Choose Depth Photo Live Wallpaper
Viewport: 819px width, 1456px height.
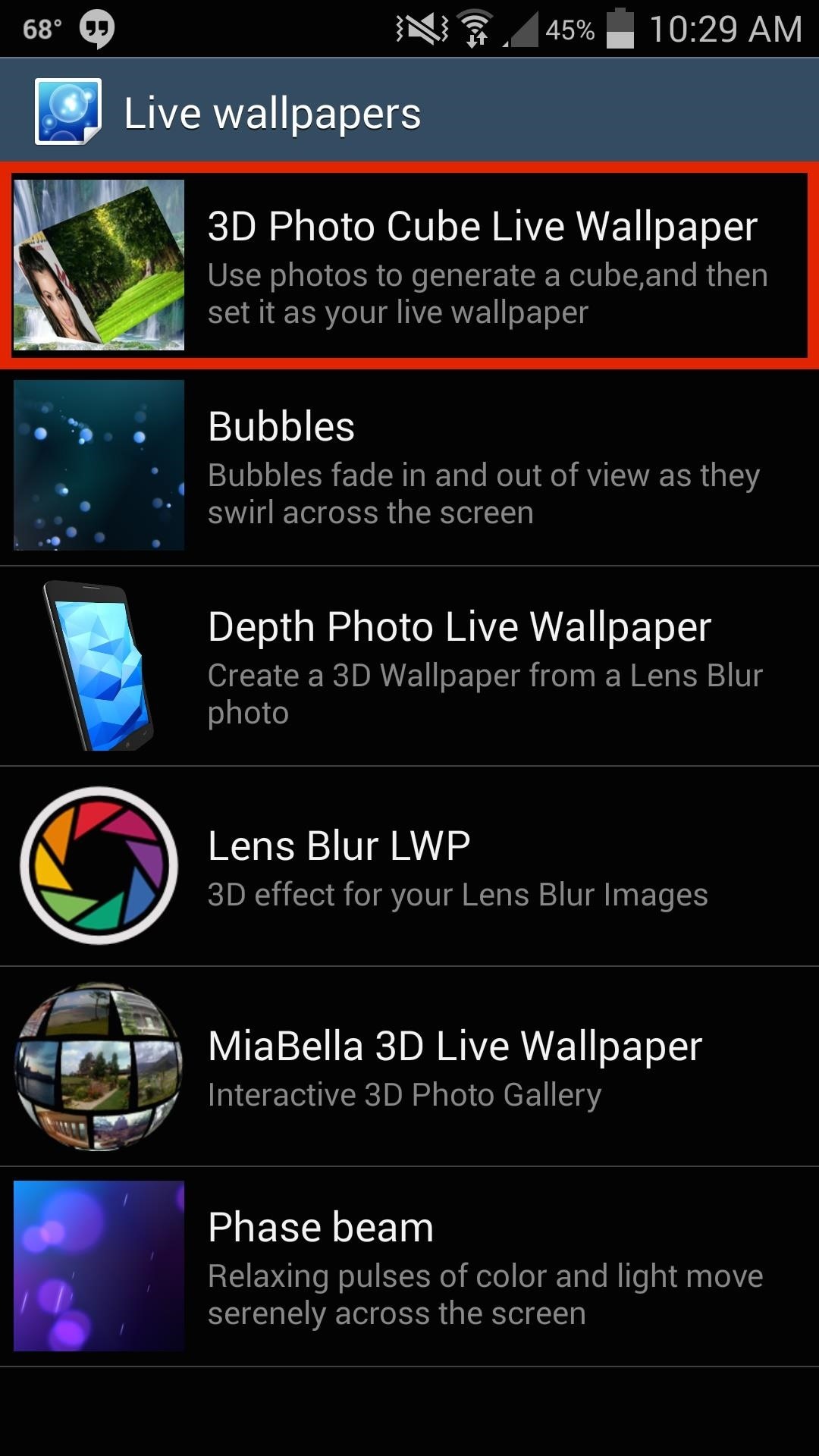pyautogui.click(x=409, y=666)
